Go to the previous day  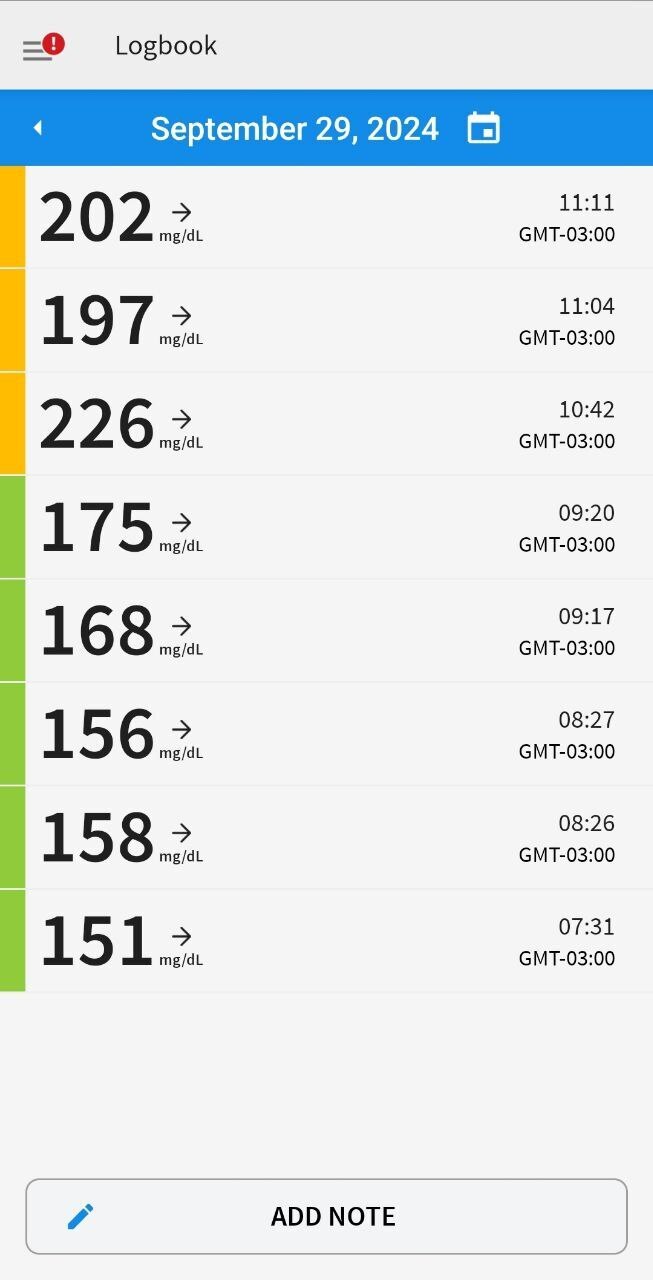38,128
